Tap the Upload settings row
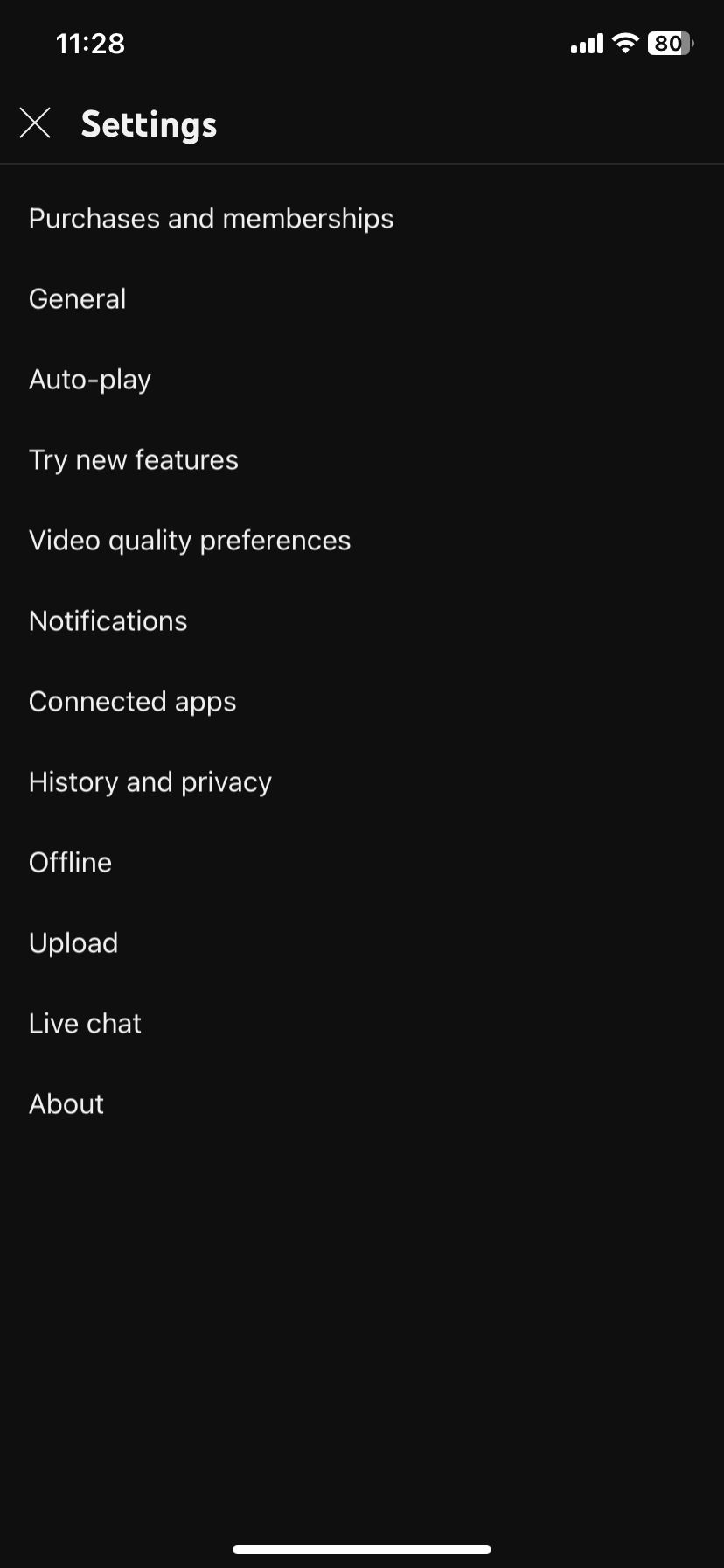 coord(73,943)
